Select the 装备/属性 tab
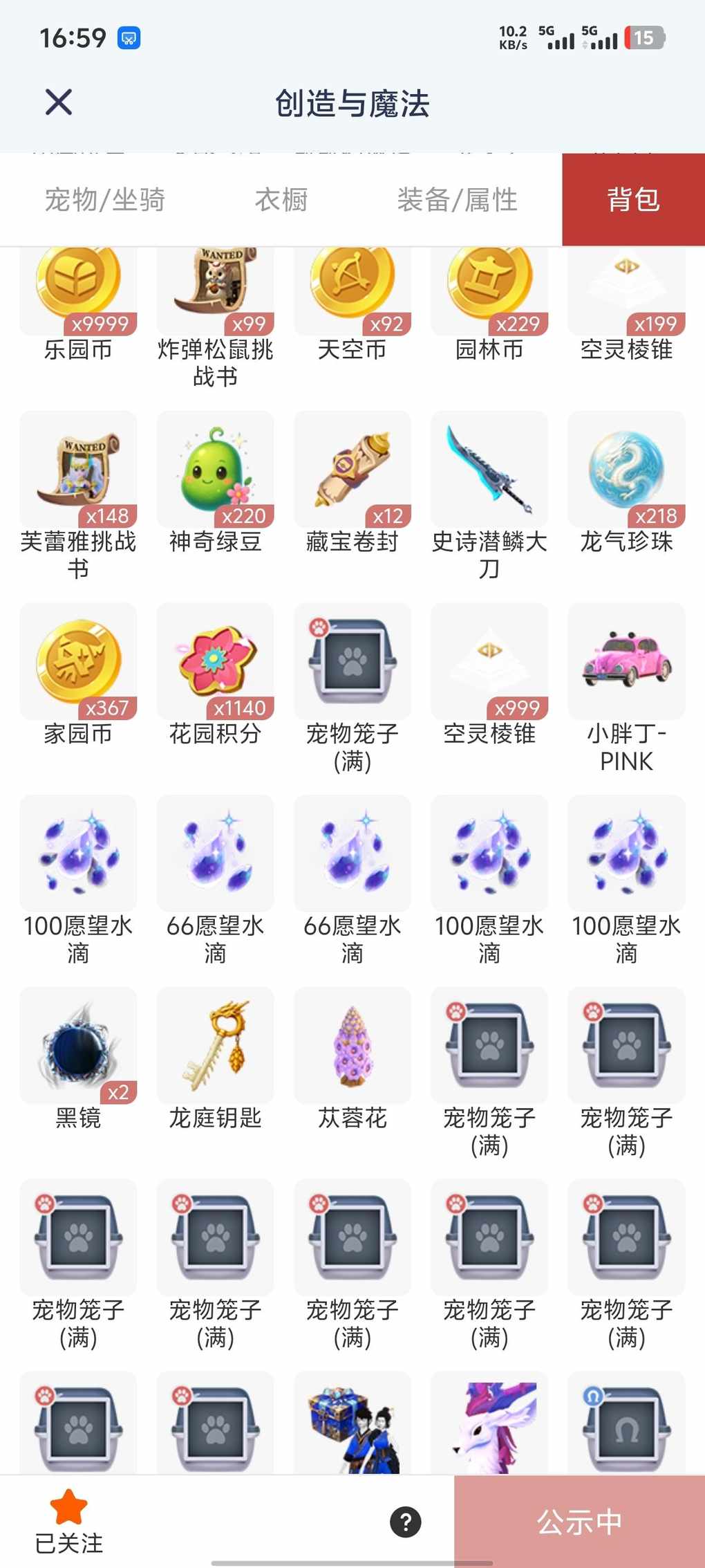705x1568 pixels. coord(457,200)
